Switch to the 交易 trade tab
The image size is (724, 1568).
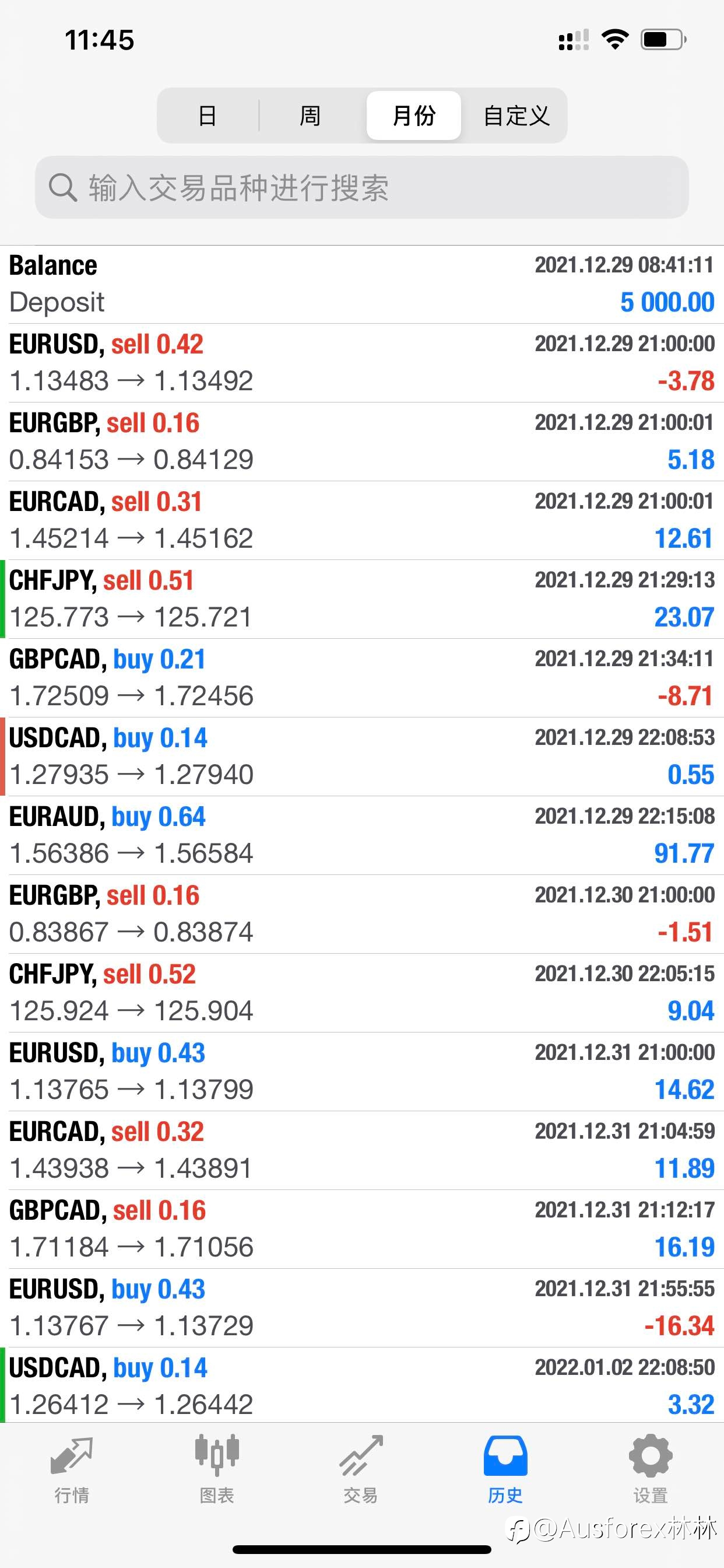click(x=361, y=1470)
